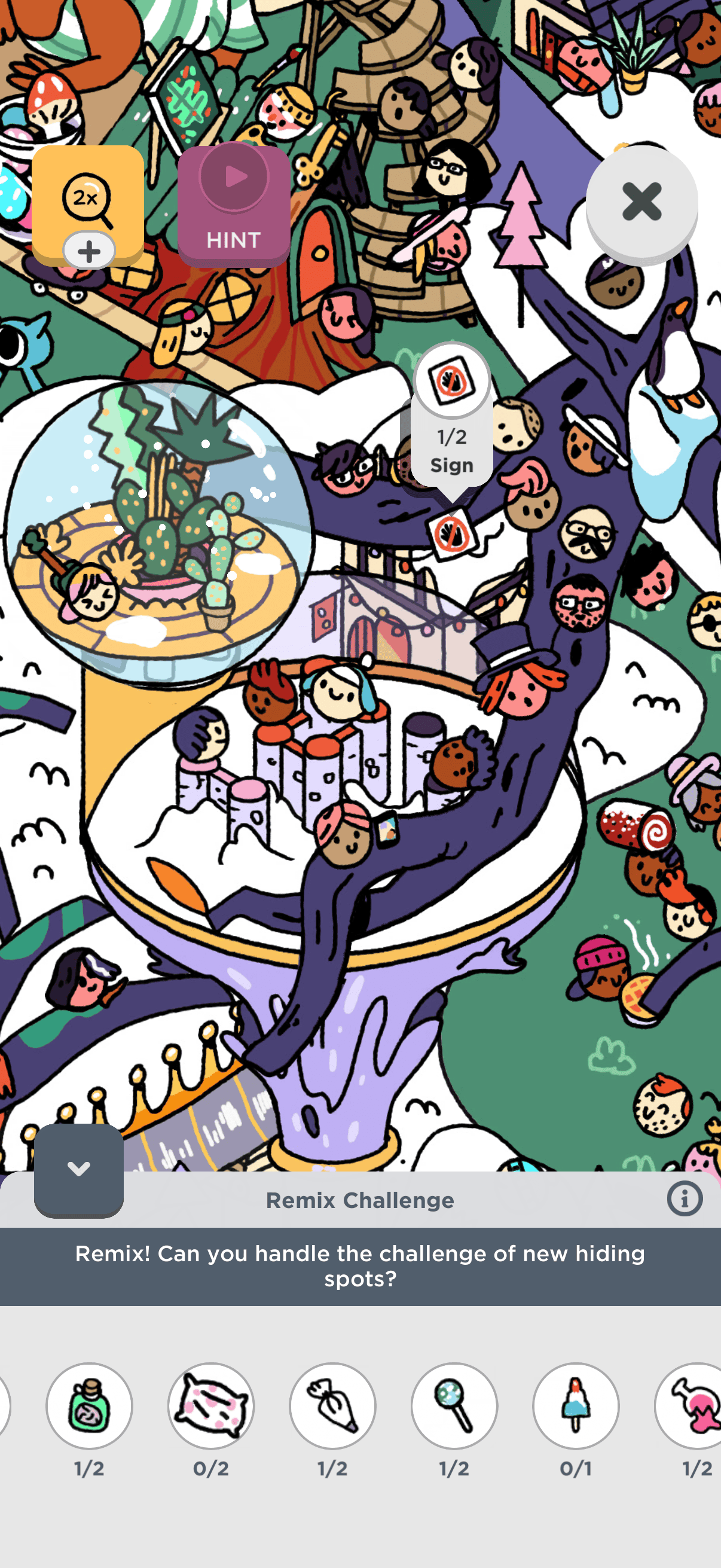The width and height of the screenshot is (721, 1568).
Task: Select the green potion bottle item
Action: (90, 1405)
